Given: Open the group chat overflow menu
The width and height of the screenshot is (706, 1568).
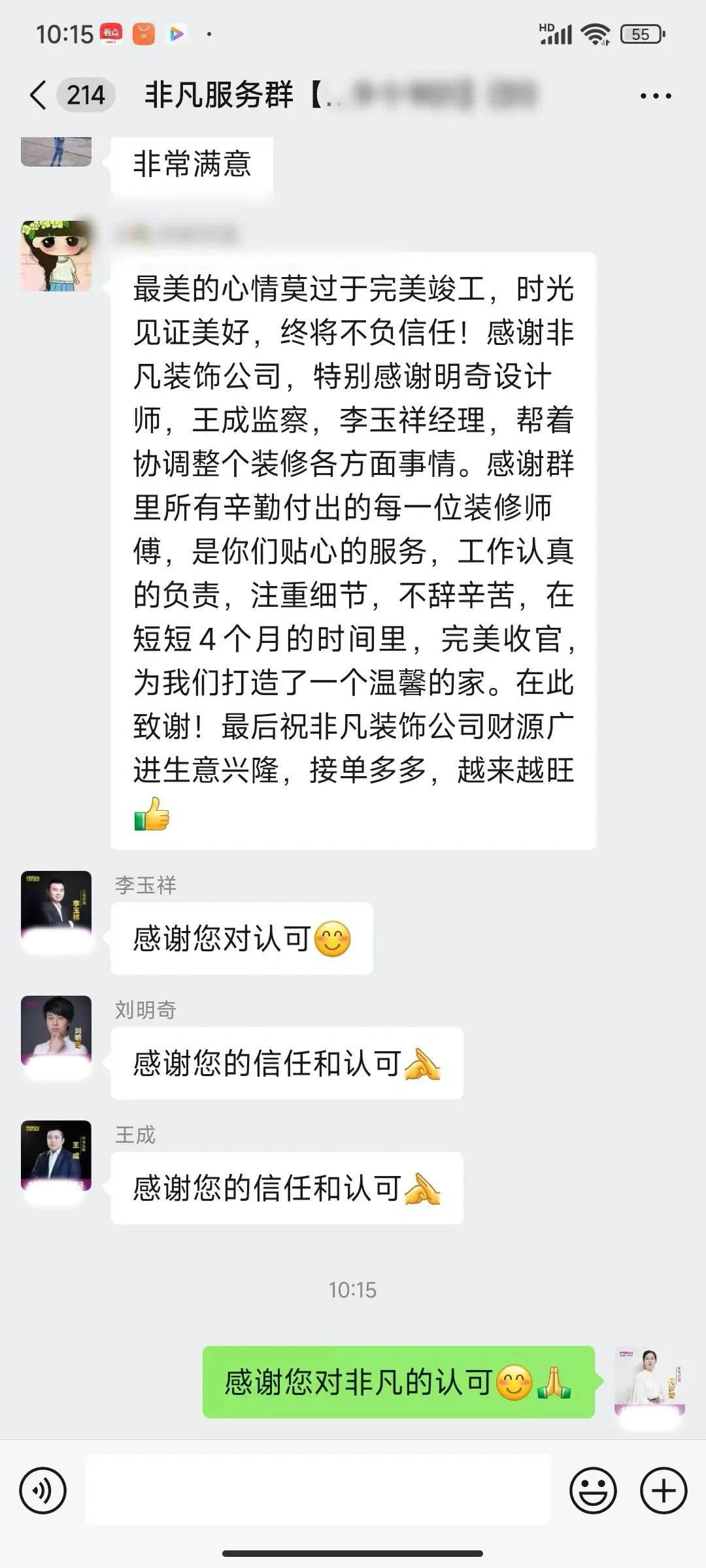Looking at the screenshot, I should click(655, 96).
